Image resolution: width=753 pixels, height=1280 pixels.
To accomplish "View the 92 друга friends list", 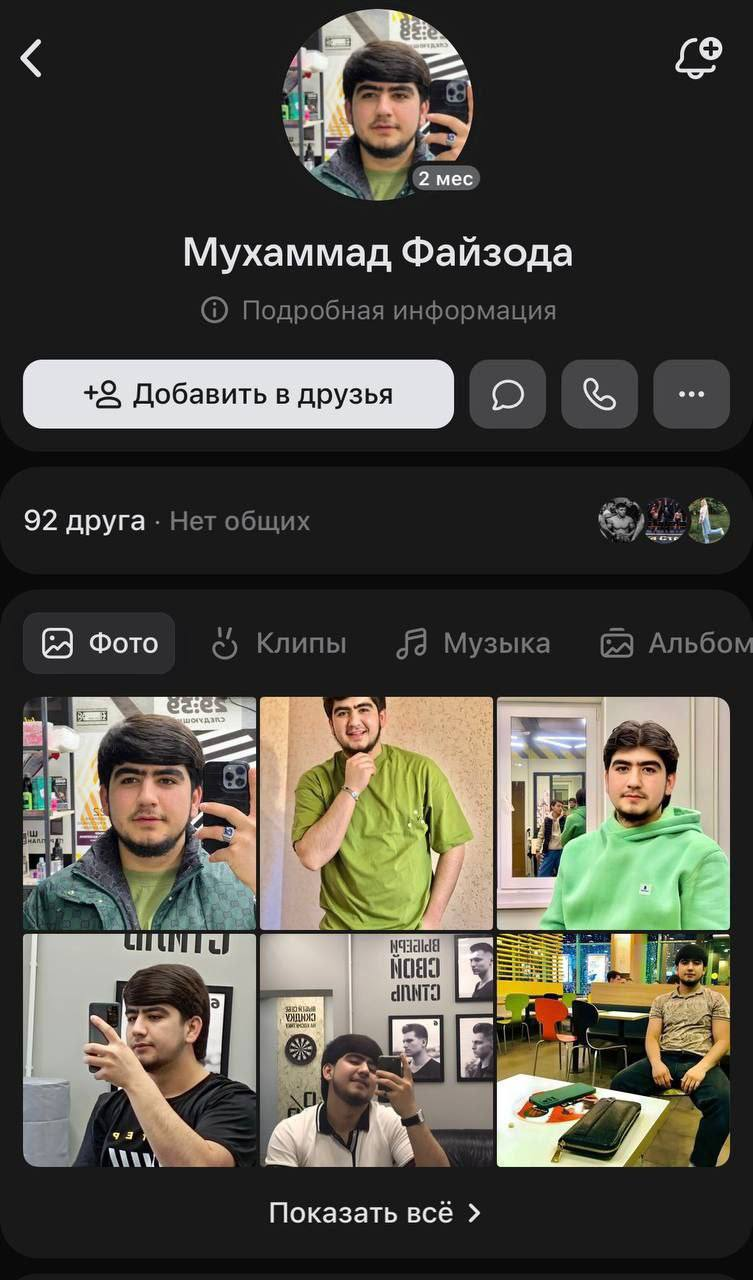I will click(85, 521).
